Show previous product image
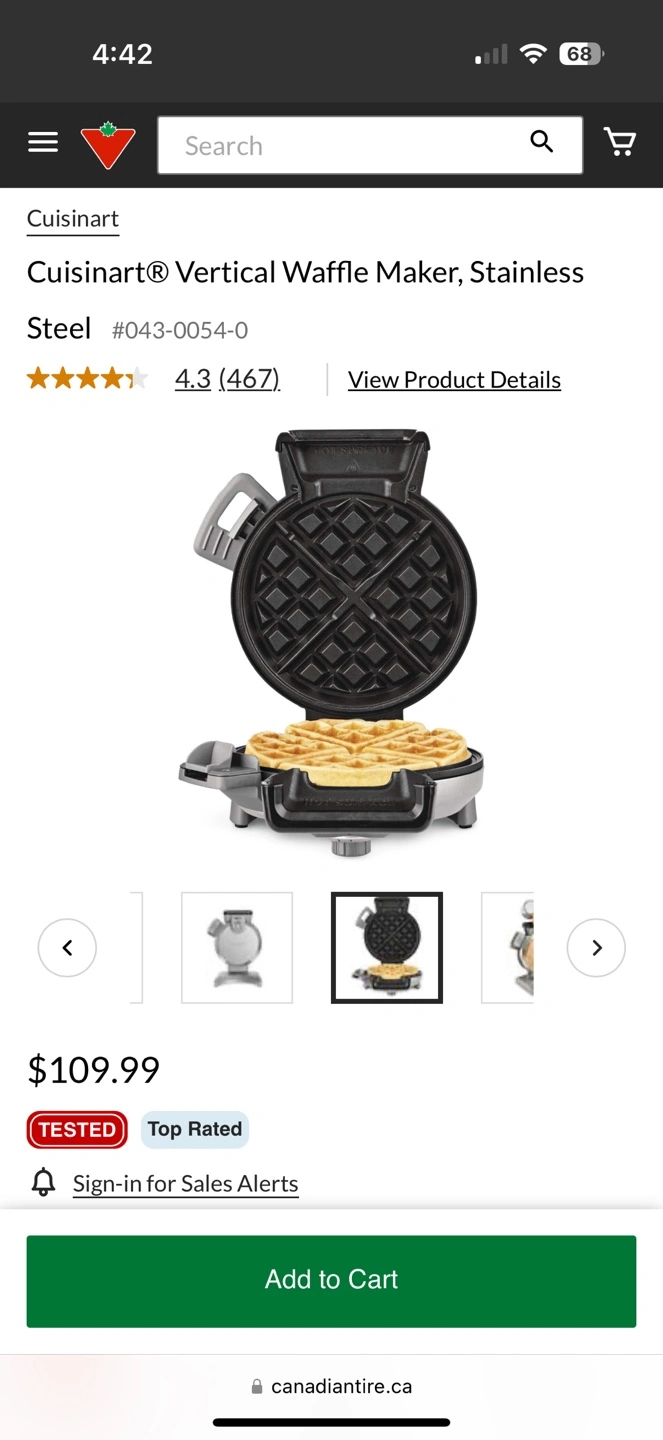The image size is (663, 1440). tap(67, 947)
